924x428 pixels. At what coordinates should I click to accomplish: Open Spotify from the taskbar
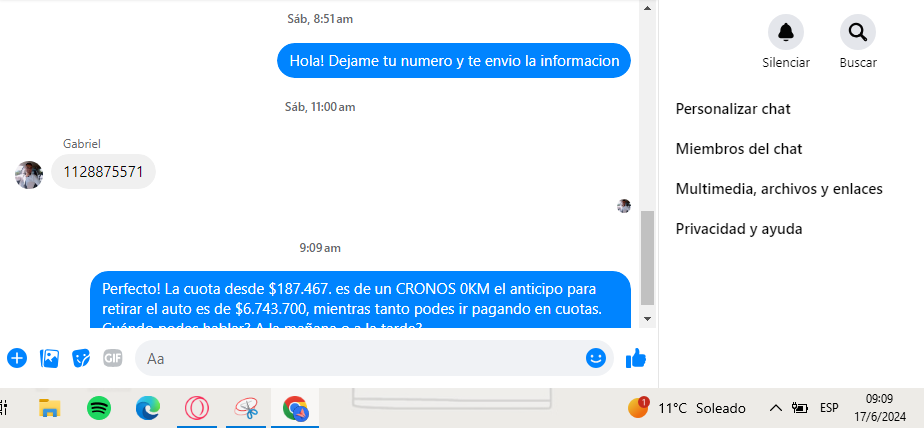click(99, 408)
